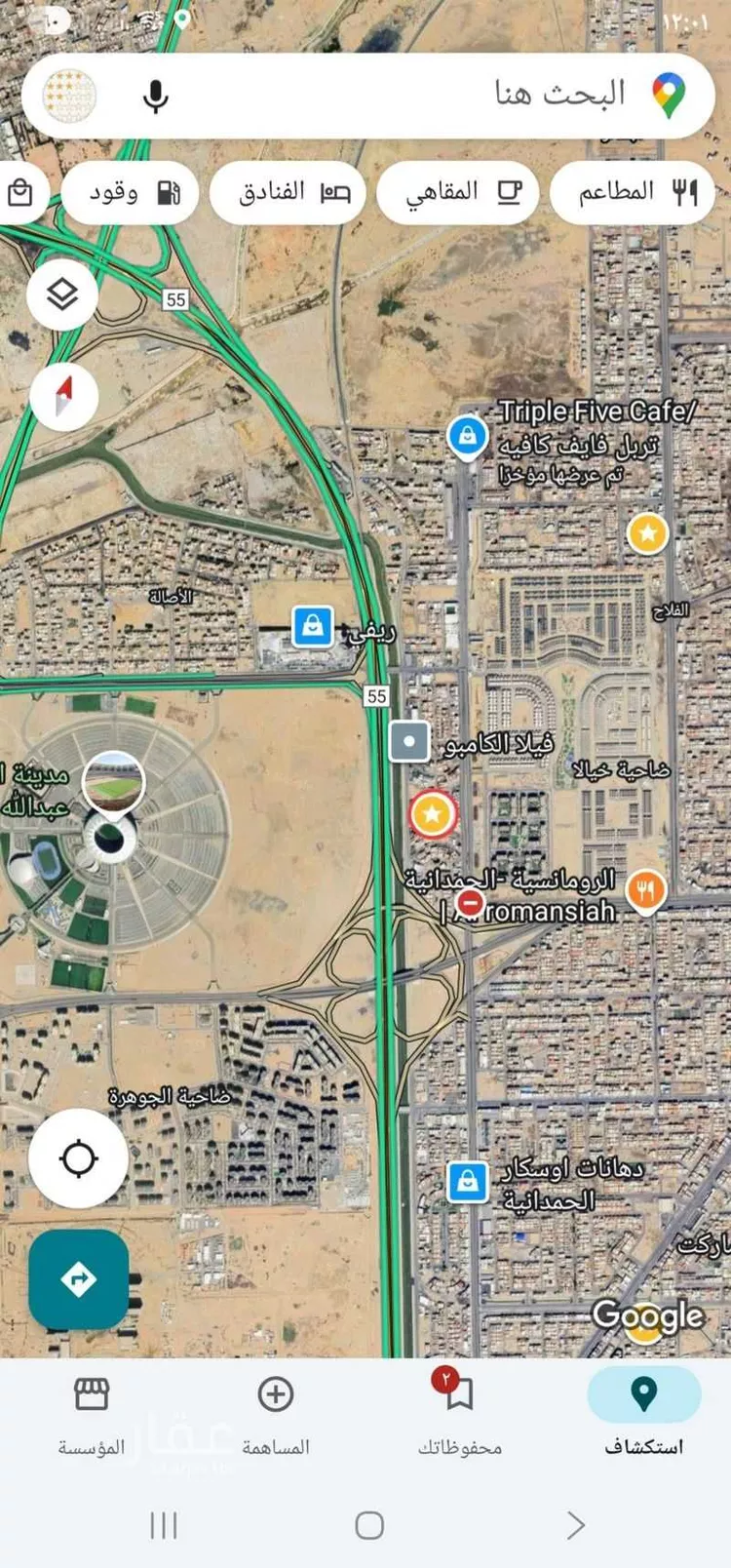Screen dimensions: 731x1568
Task: Start voice search with the microphone
Action: pos(156,96)
